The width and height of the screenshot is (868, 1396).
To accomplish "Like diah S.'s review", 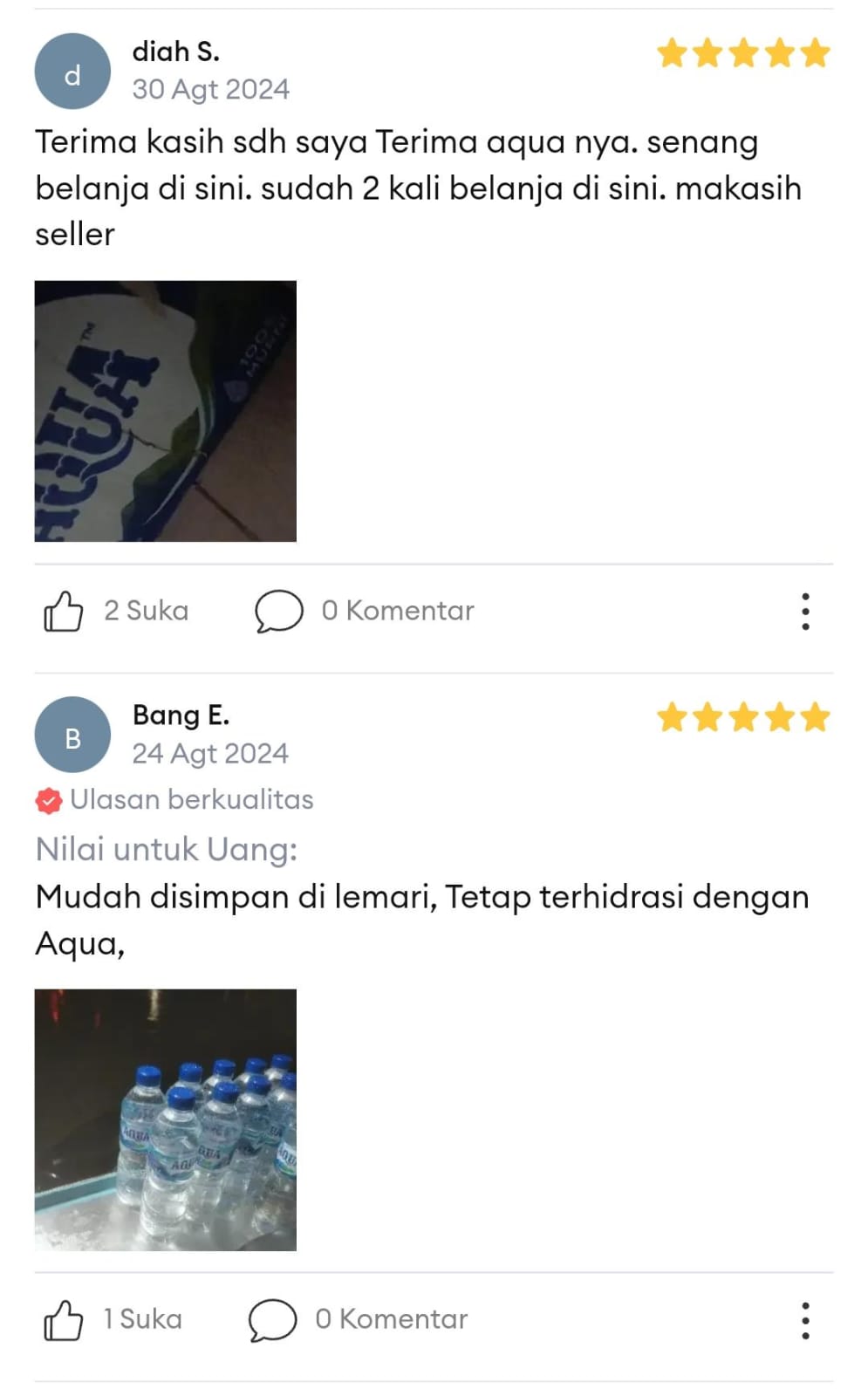I will [64, 611].
